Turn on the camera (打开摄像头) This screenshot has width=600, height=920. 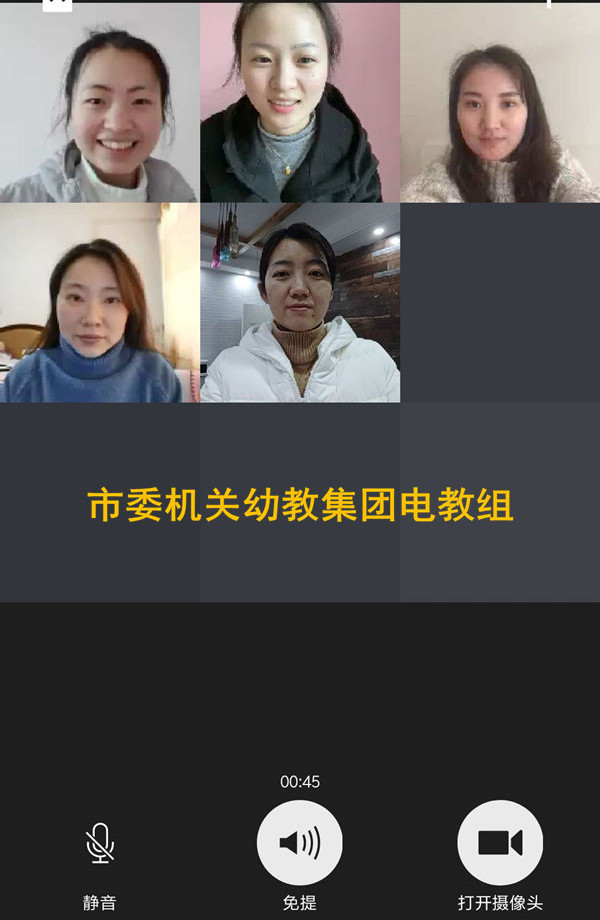point(500,843)
